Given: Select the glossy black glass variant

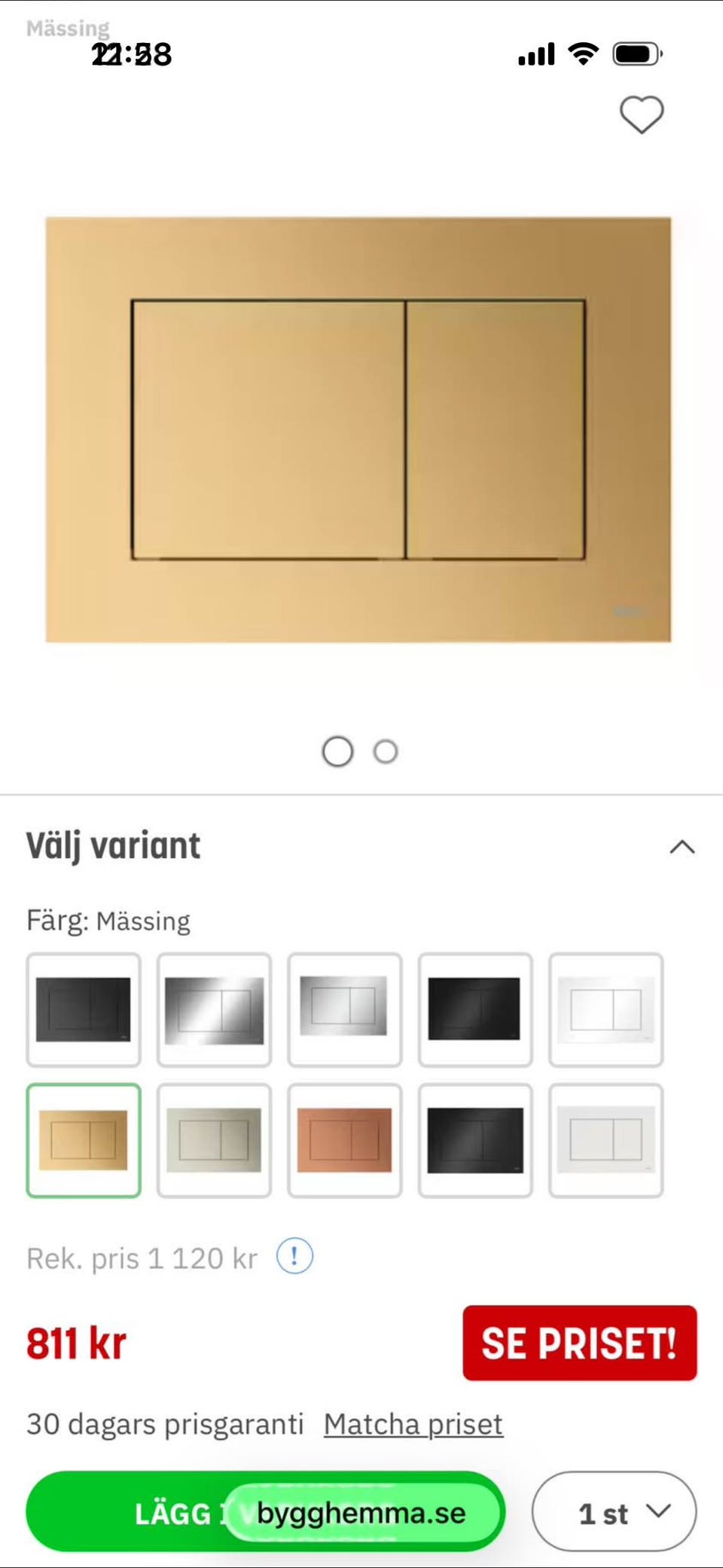Looking at the screenshot, I should coord(474,1010).
